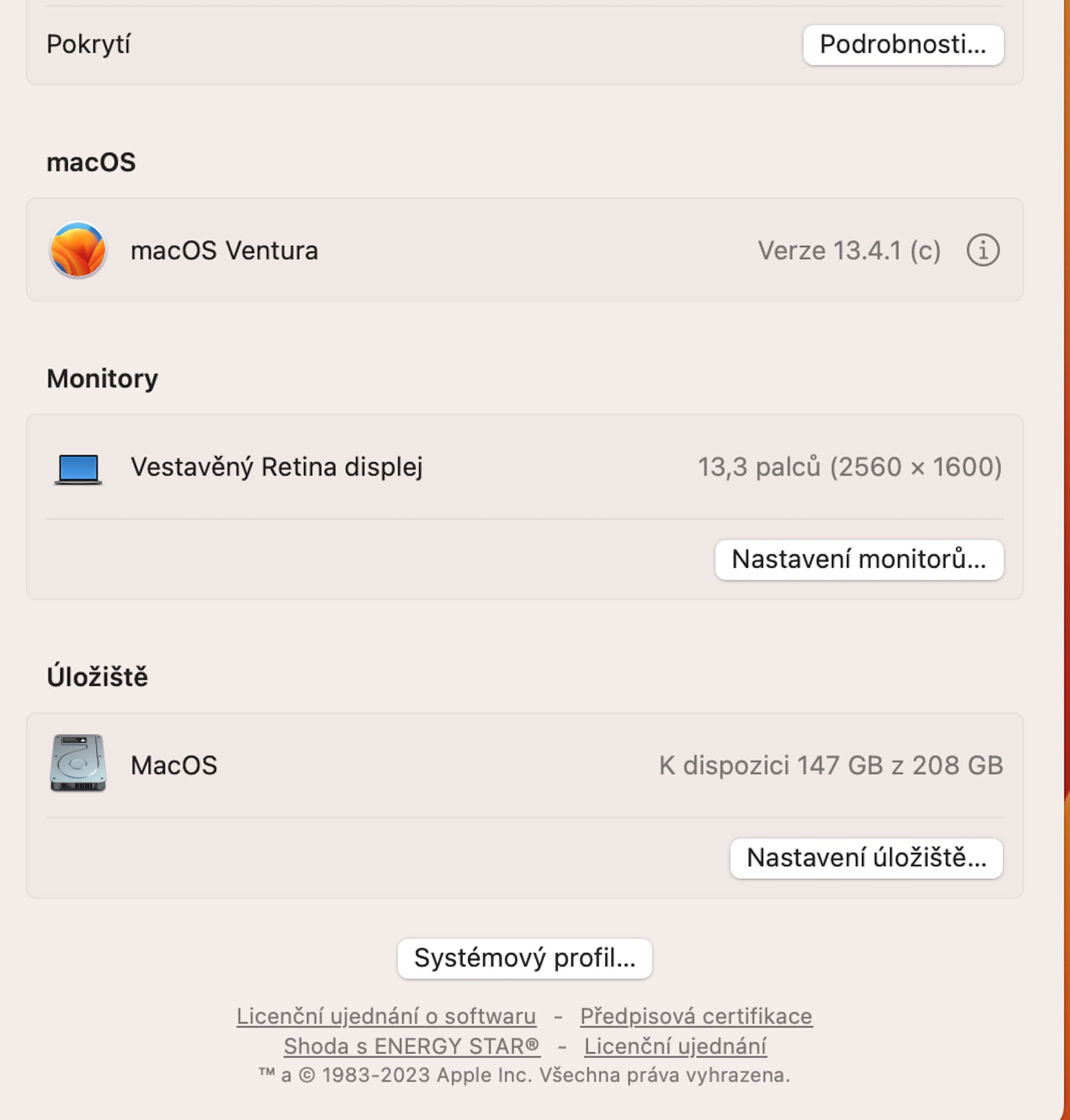Image resolution: width=1070 pixels, height=1120 pixels.
Task: Open Licenční ujednání o softwaru link
Action: point(386,1016)
